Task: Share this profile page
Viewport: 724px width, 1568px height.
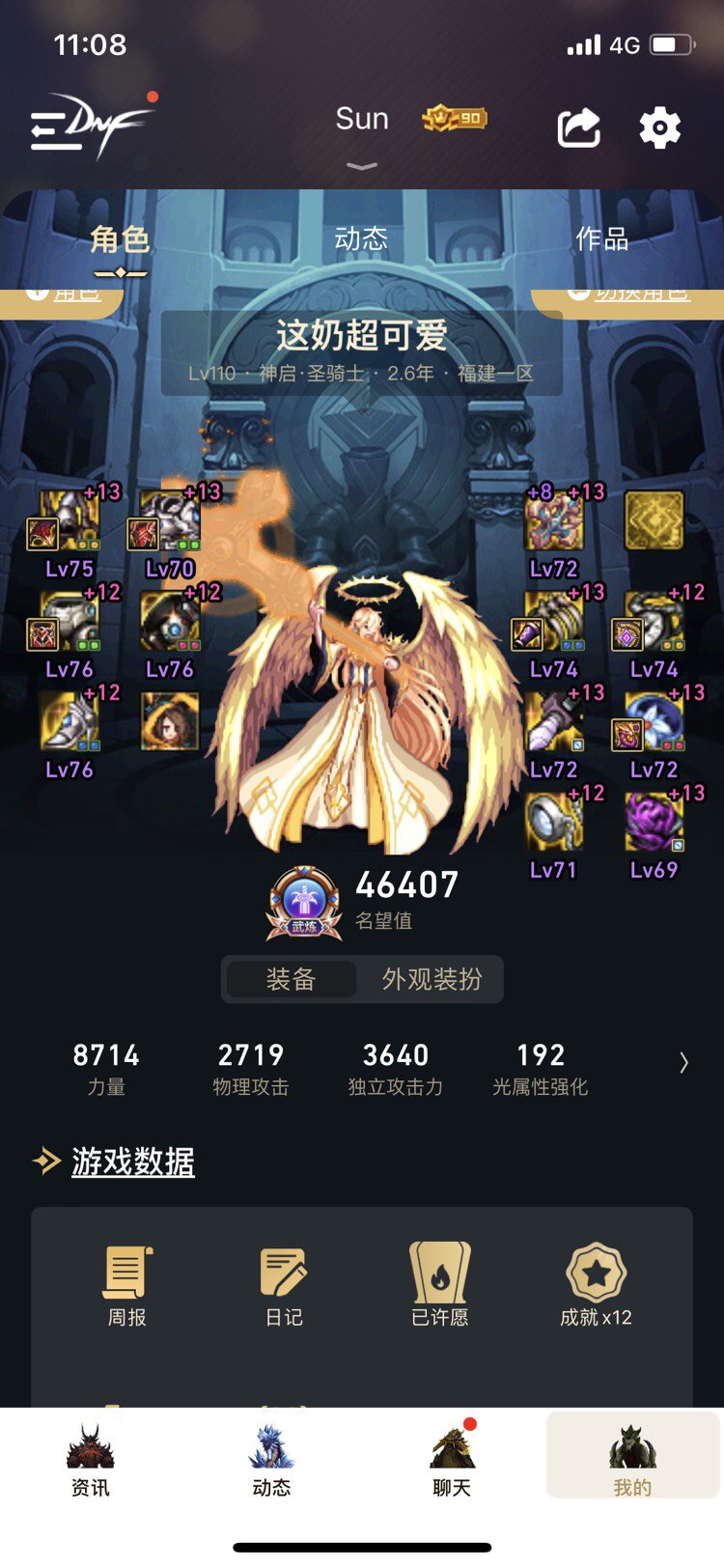Action: (x=578, y=127)
